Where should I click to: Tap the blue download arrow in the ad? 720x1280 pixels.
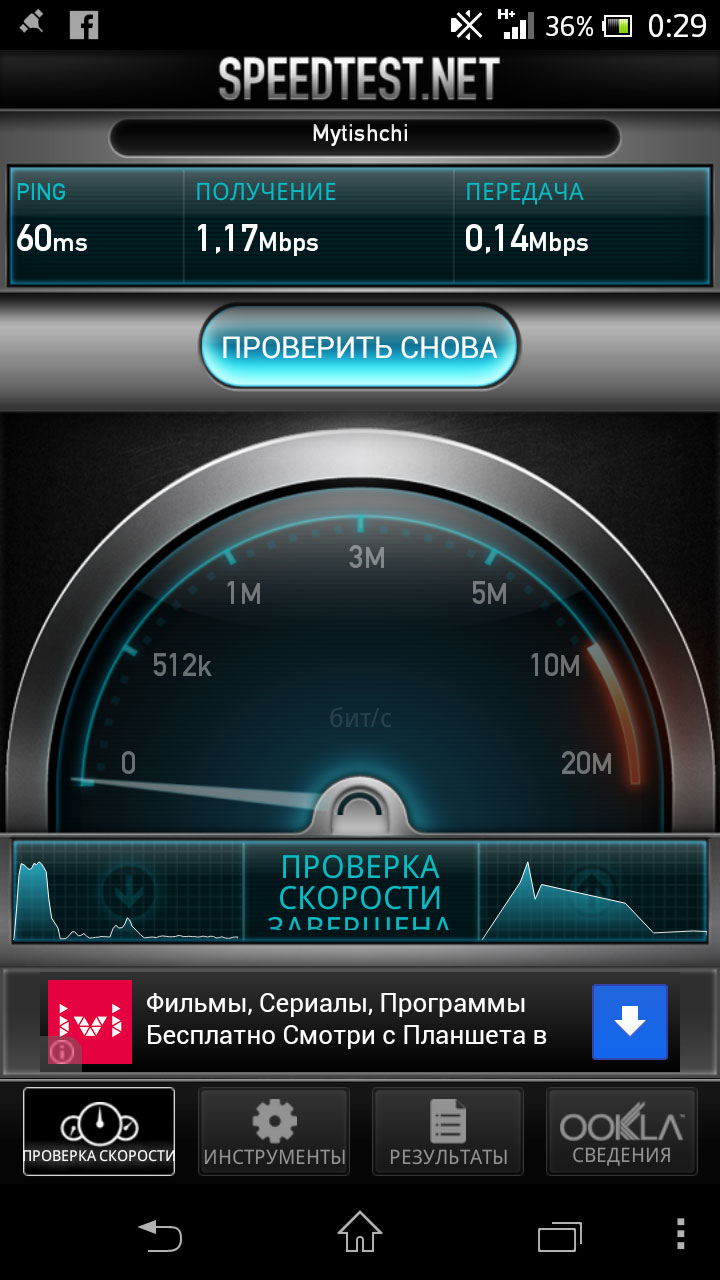click(629, 1022)
